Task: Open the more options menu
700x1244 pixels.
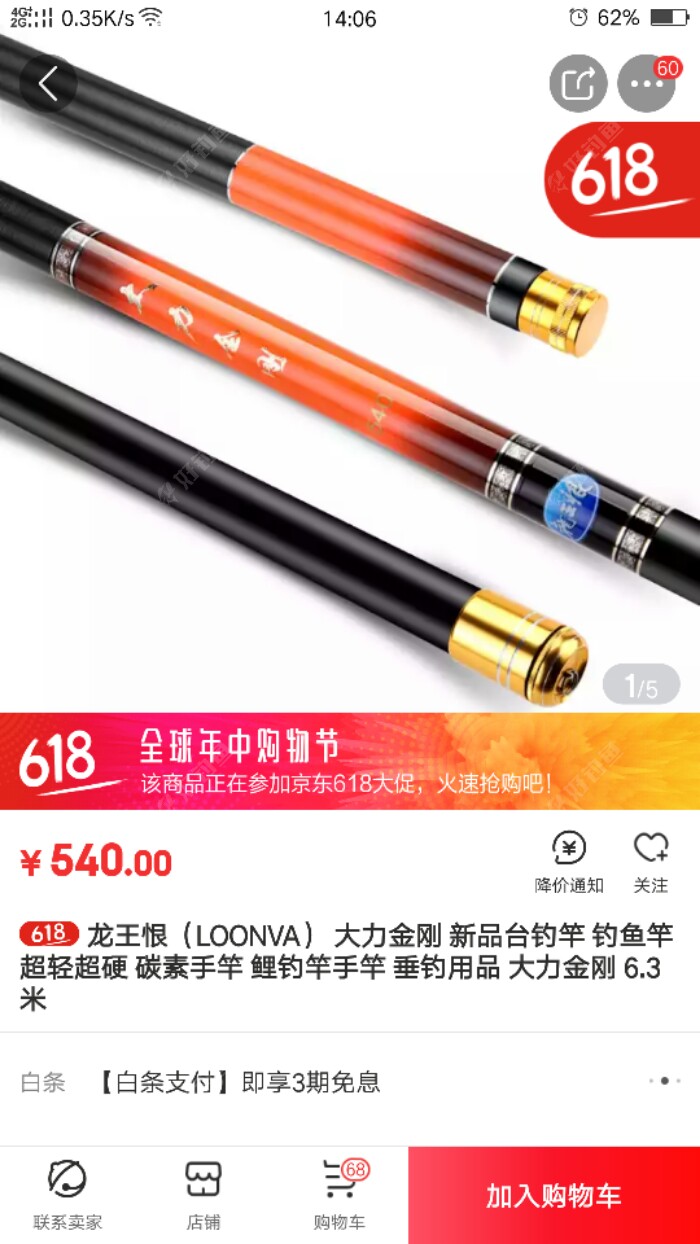Action: [x=647, y=84]
